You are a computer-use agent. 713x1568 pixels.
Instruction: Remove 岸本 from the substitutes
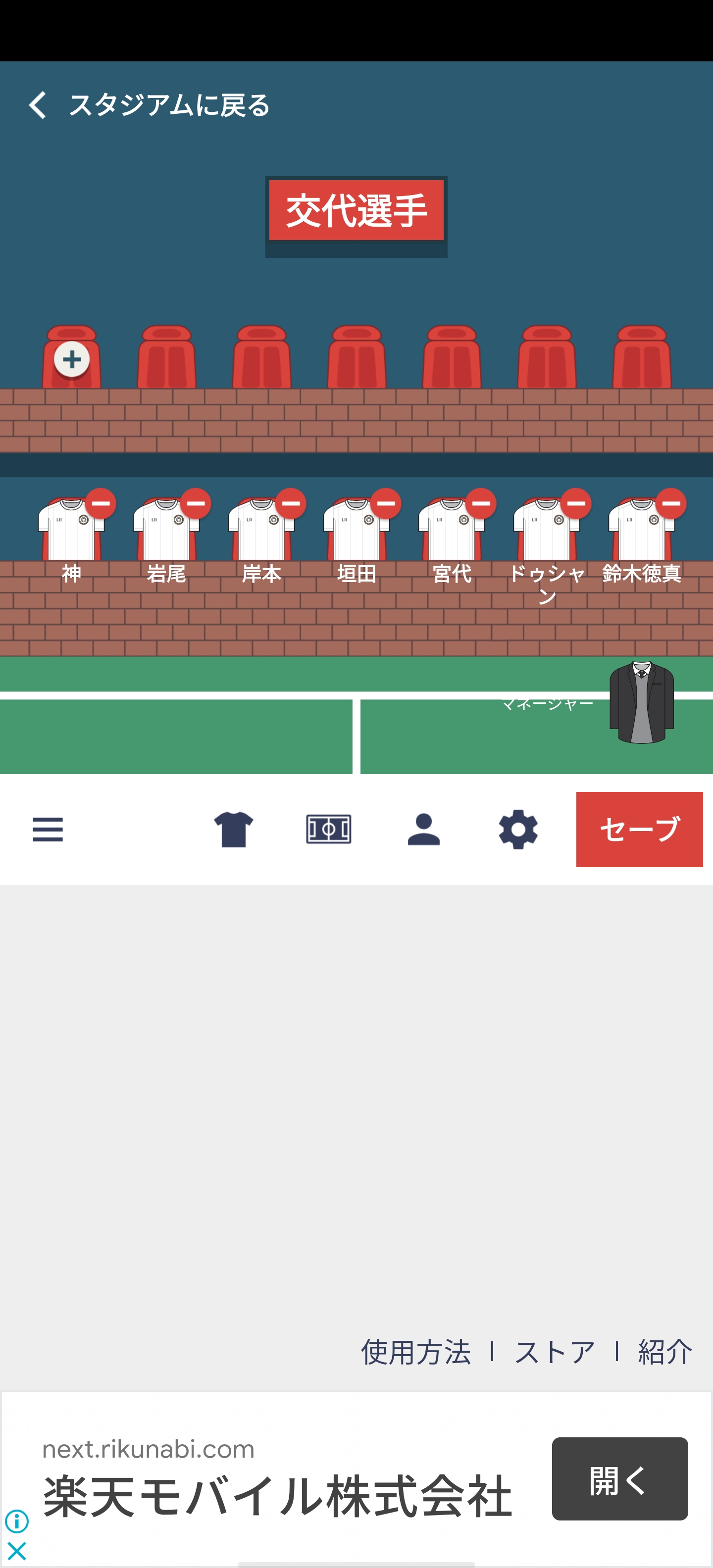click(x=291, y=503)
